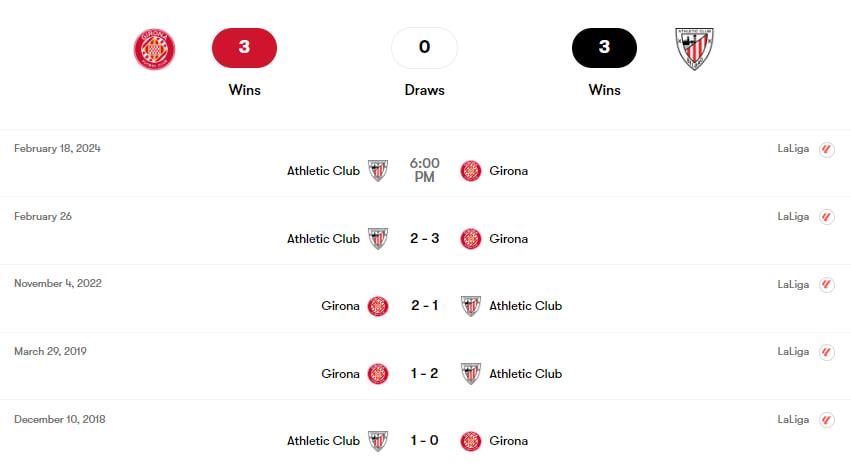View the February 26 Athletic Club 2-3 Girona match
This screenshot has height=464, width=851.
[x=424, y=239]
